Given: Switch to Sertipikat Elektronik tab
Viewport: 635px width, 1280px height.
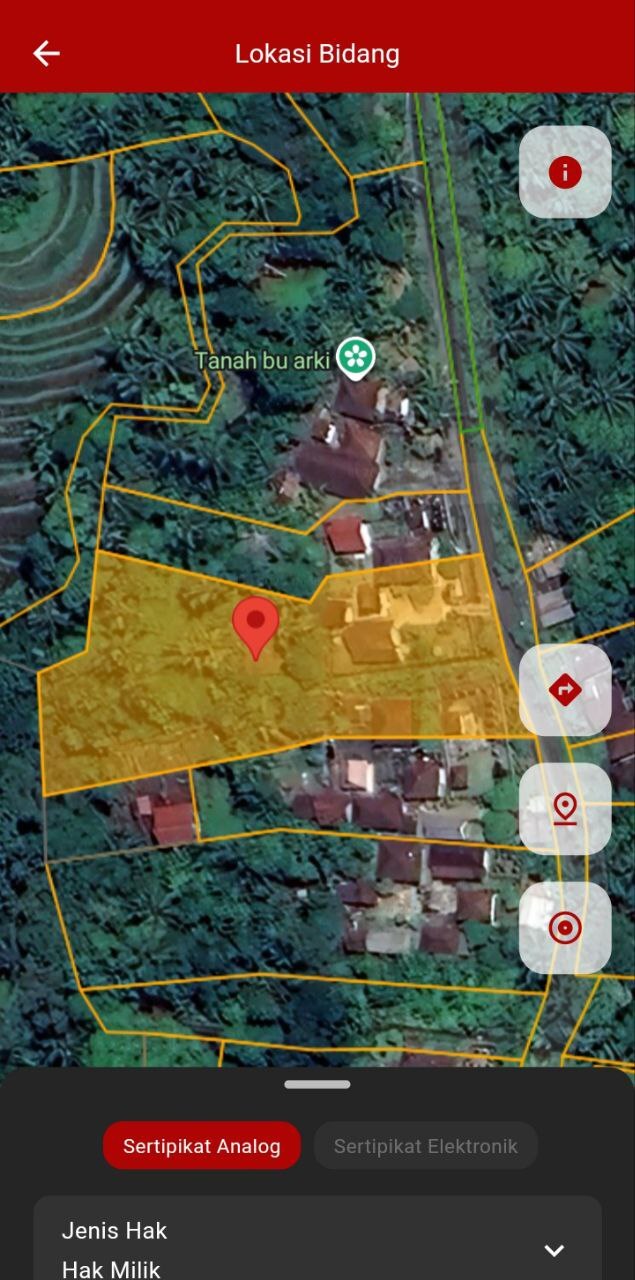Looking at the screenshot, I should (x=426, y=1146).
